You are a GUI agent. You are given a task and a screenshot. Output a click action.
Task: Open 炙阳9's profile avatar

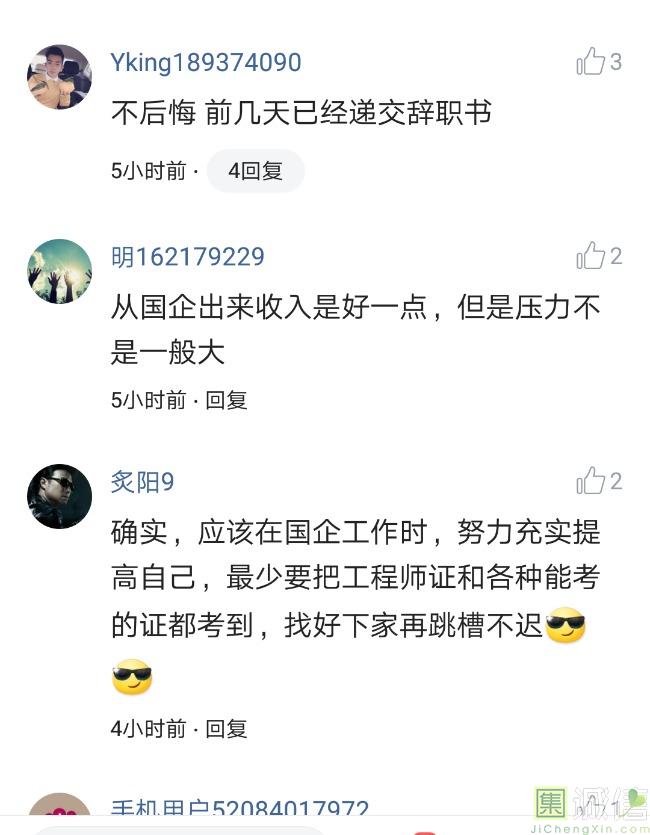(59, 496)
